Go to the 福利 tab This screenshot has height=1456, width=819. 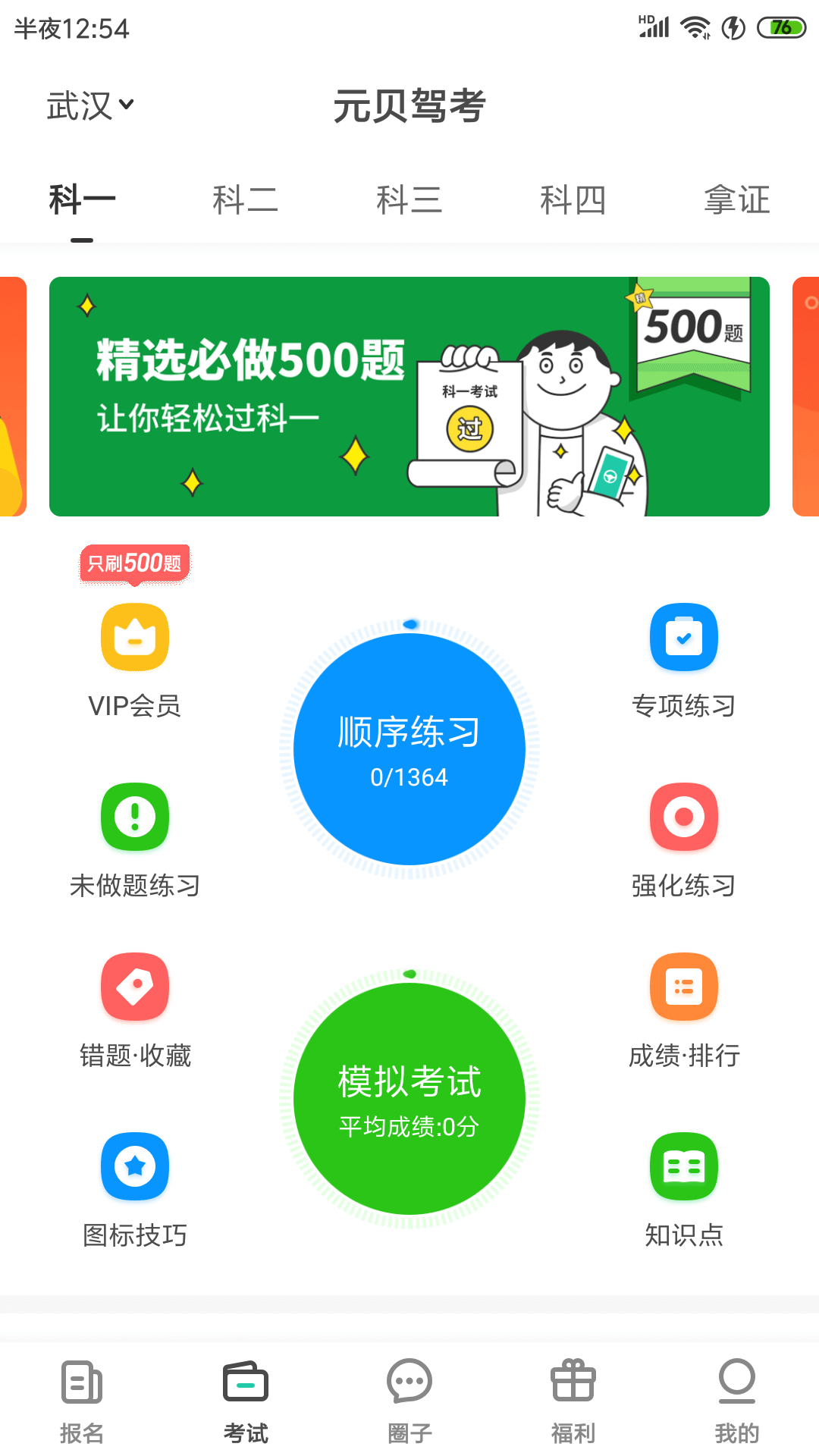(573, 1401)
